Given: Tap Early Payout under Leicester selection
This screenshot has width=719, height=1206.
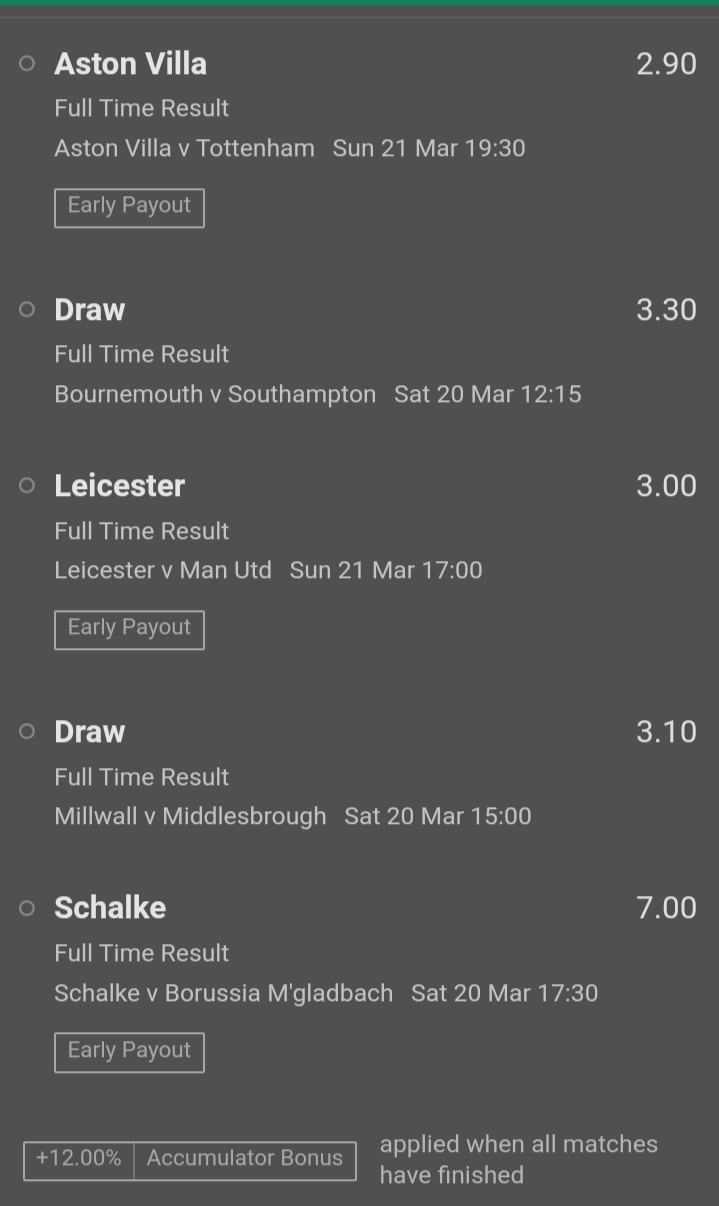Looking at the screenshot, I should click(129, 629).
